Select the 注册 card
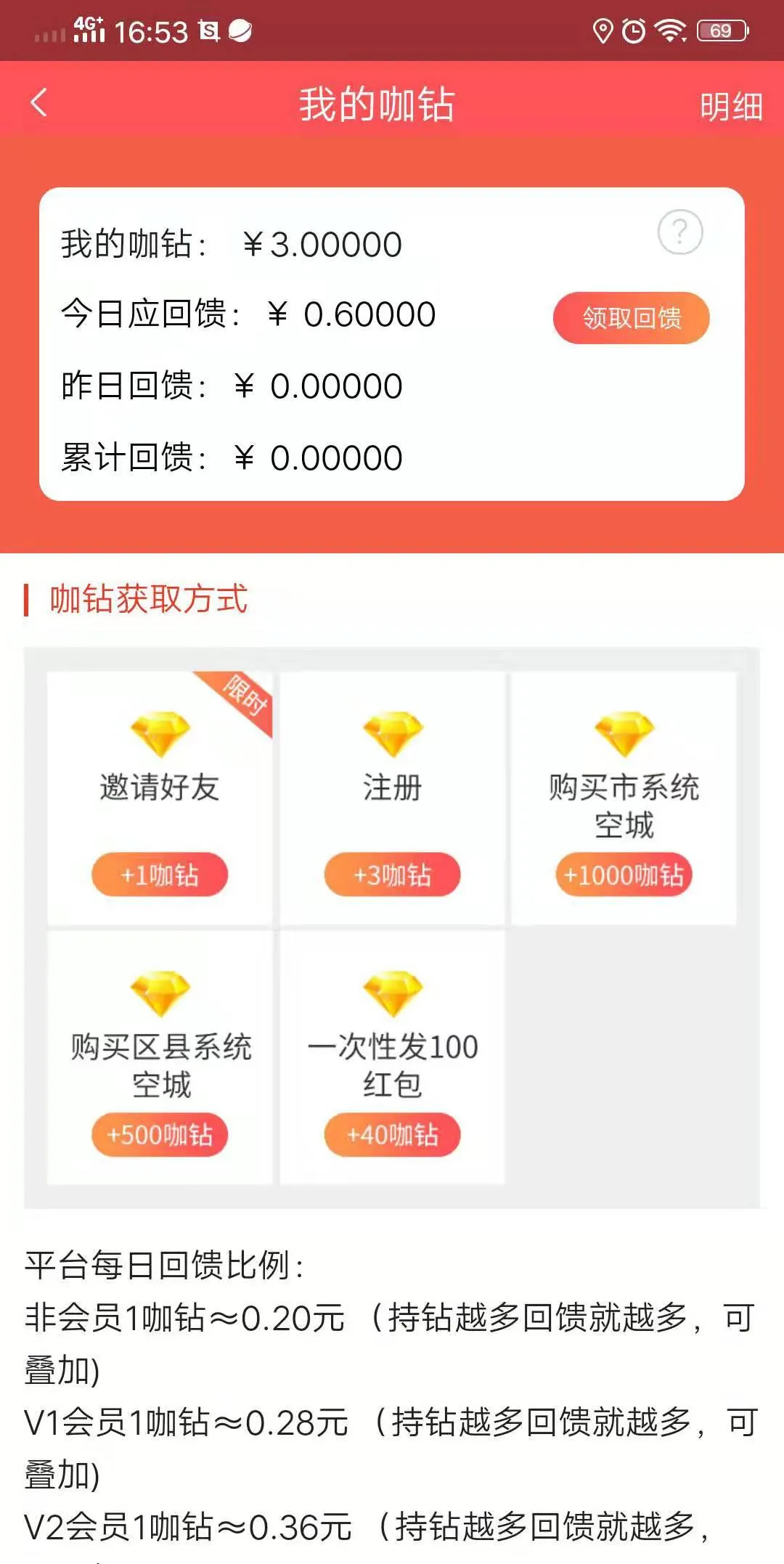 [x=392, y=795]
